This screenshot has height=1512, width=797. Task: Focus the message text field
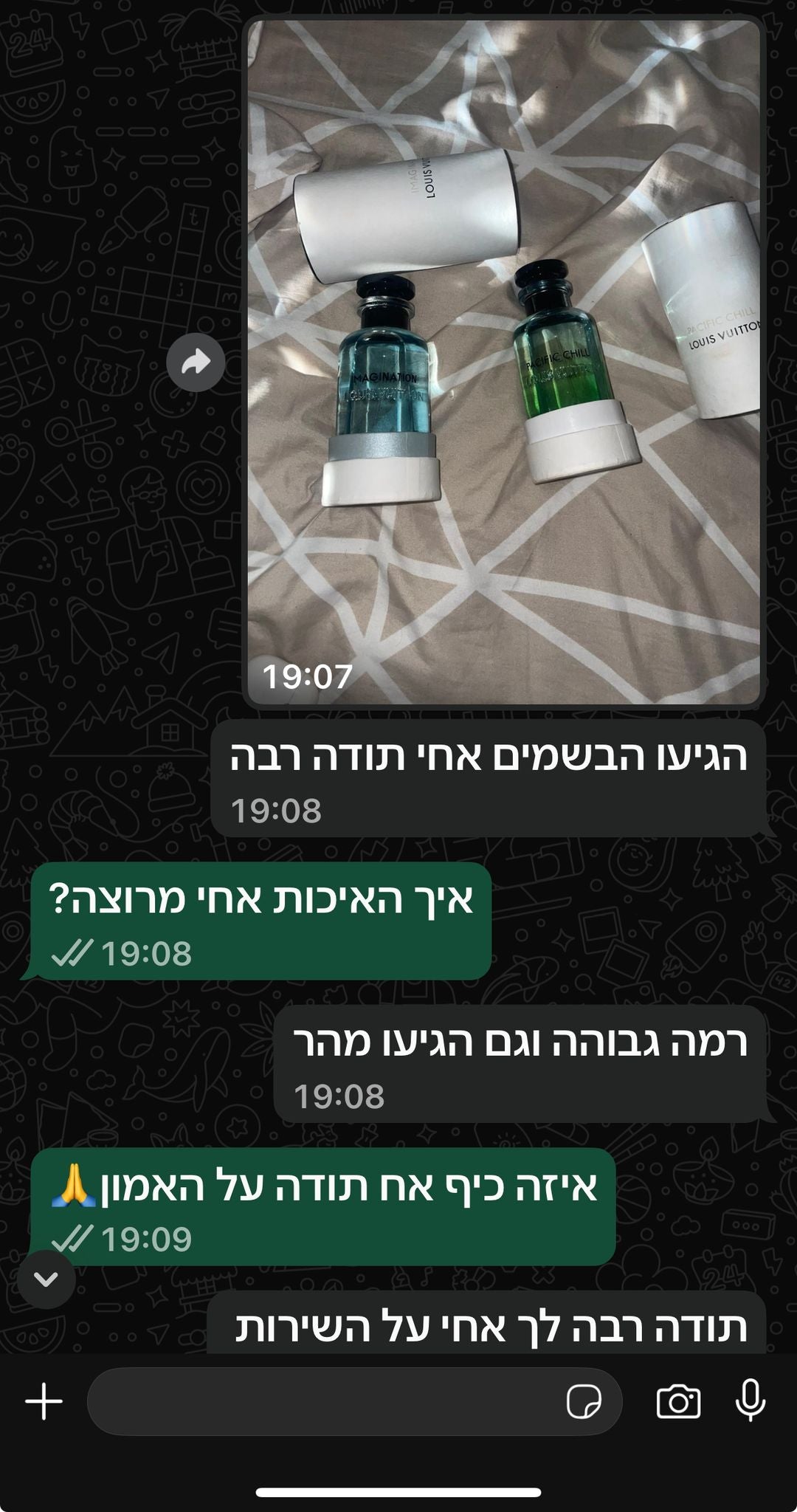(x=325, y=1401)
